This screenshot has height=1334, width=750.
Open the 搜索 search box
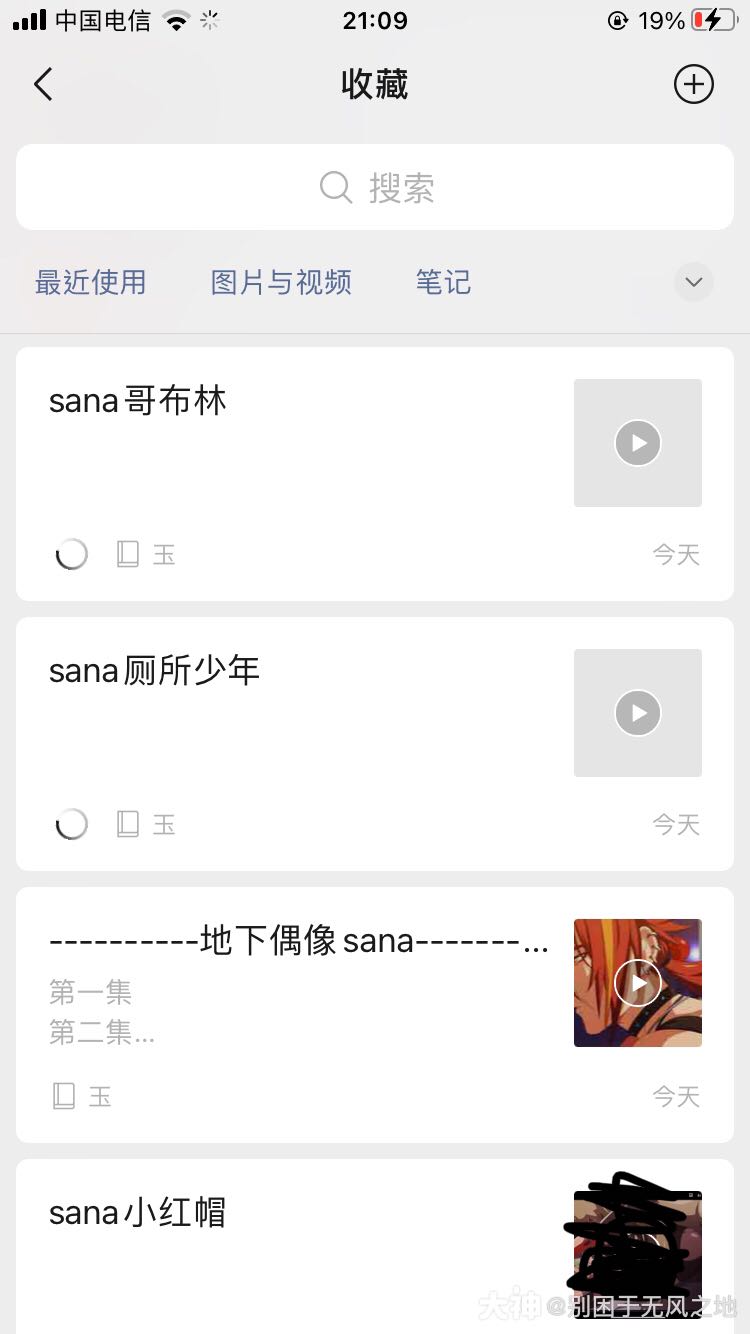(x=375, y=187)
